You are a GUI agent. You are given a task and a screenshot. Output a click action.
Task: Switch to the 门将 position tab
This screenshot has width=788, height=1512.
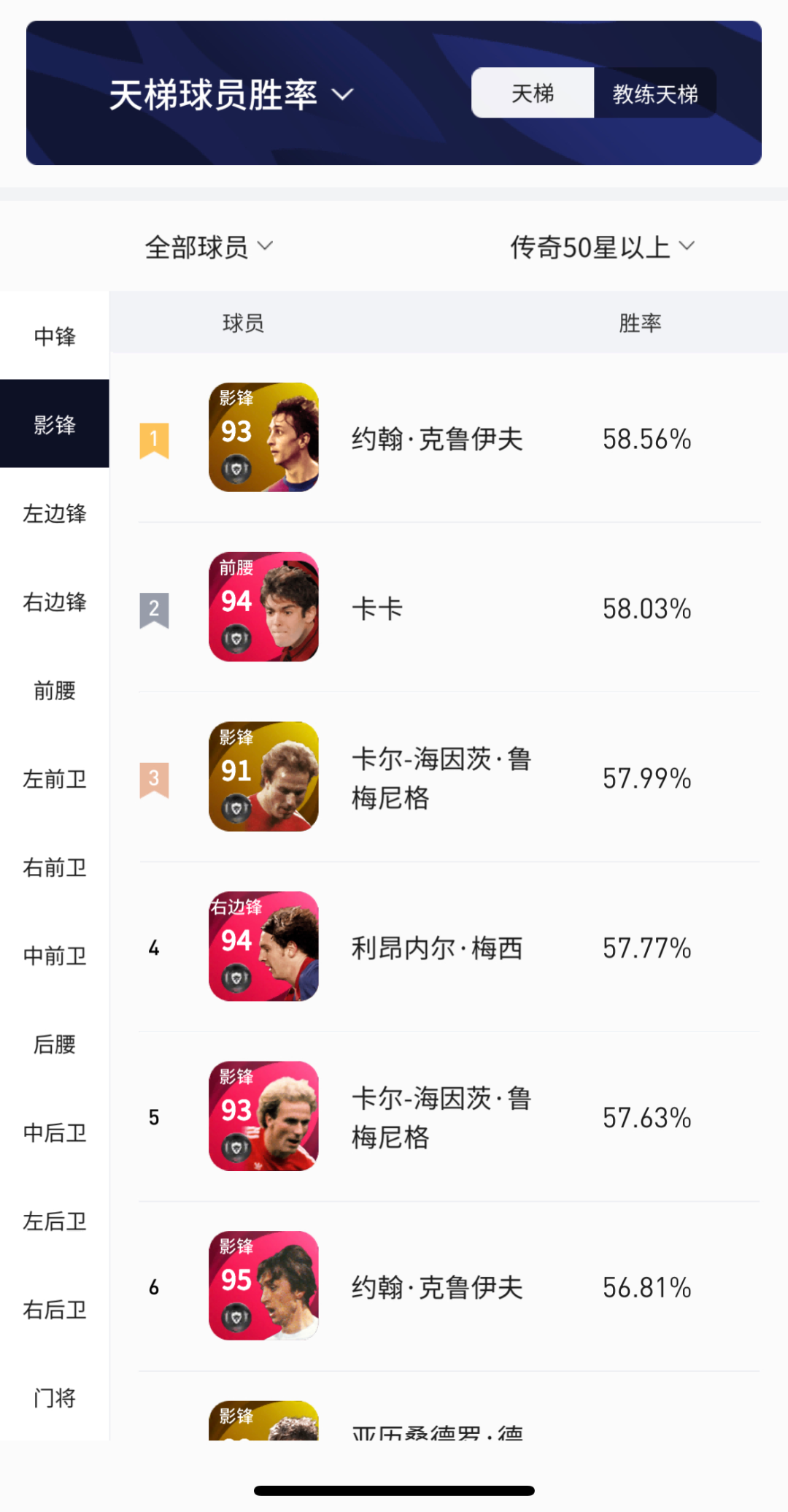click(x=55, y=1398)
